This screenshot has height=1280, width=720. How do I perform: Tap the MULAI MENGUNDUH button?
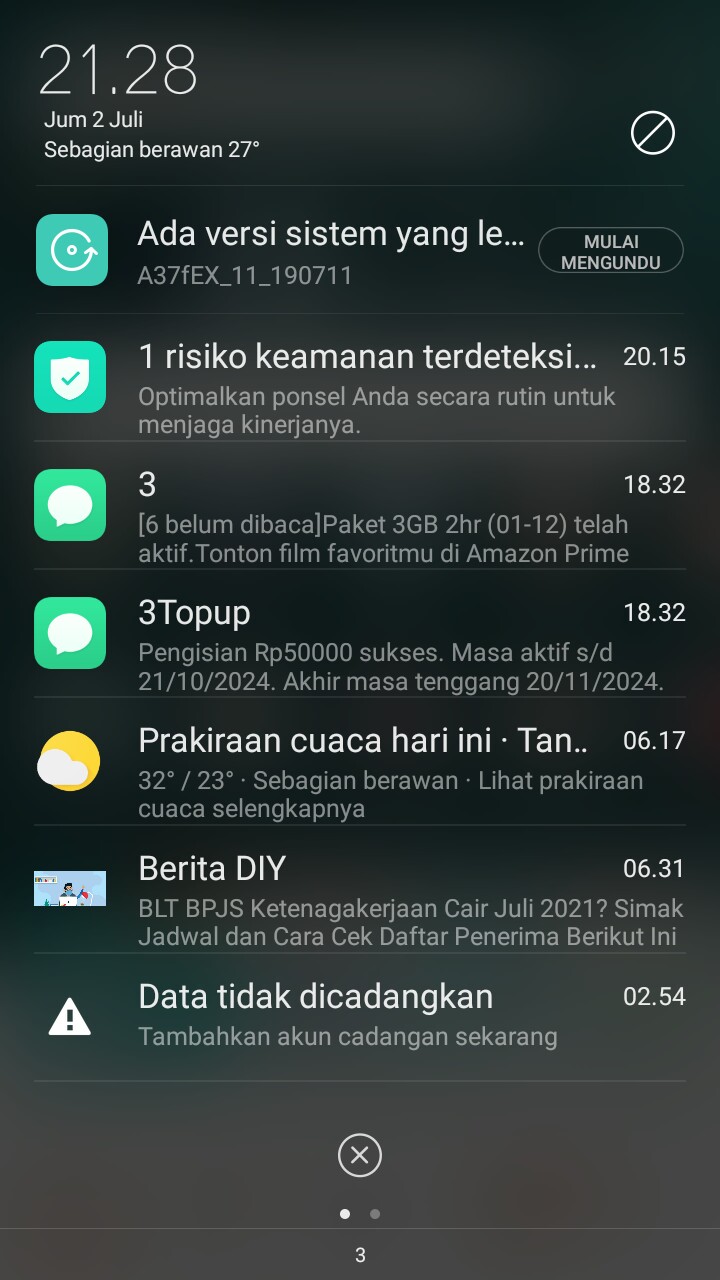click(610, 251)
